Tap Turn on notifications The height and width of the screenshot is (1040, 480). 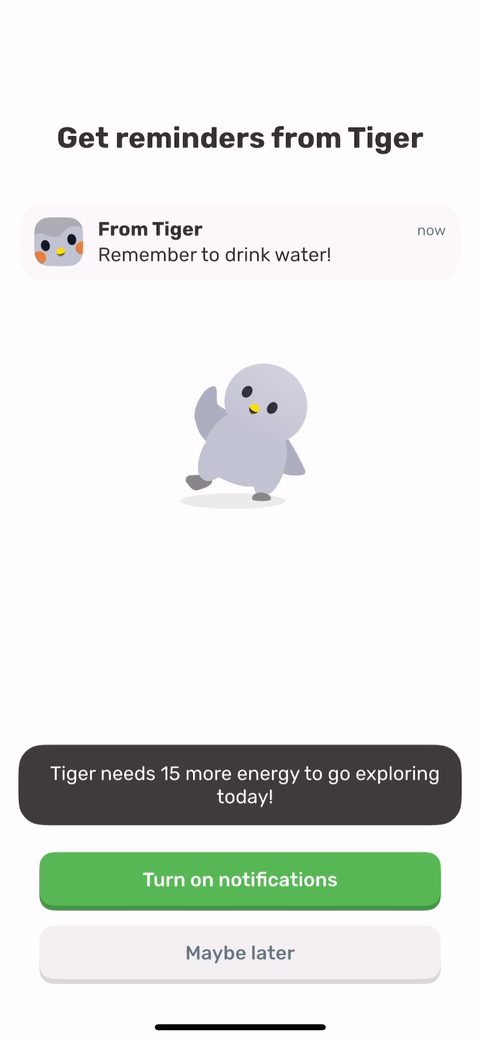[x=240, y=880]
